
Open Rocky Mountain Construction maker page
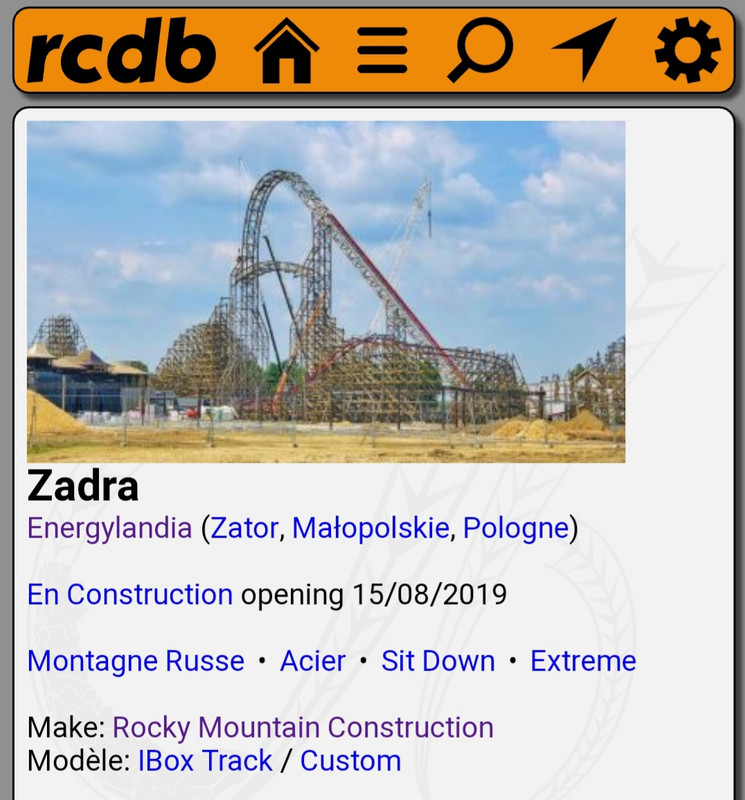pos(303,727)
